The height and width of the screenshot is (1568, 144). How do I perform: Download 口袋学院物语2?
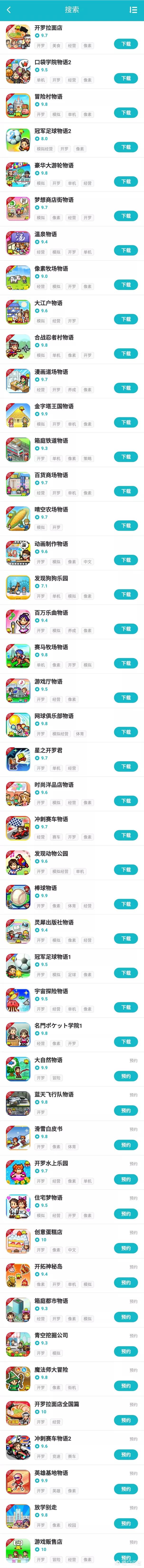(125, 78)
